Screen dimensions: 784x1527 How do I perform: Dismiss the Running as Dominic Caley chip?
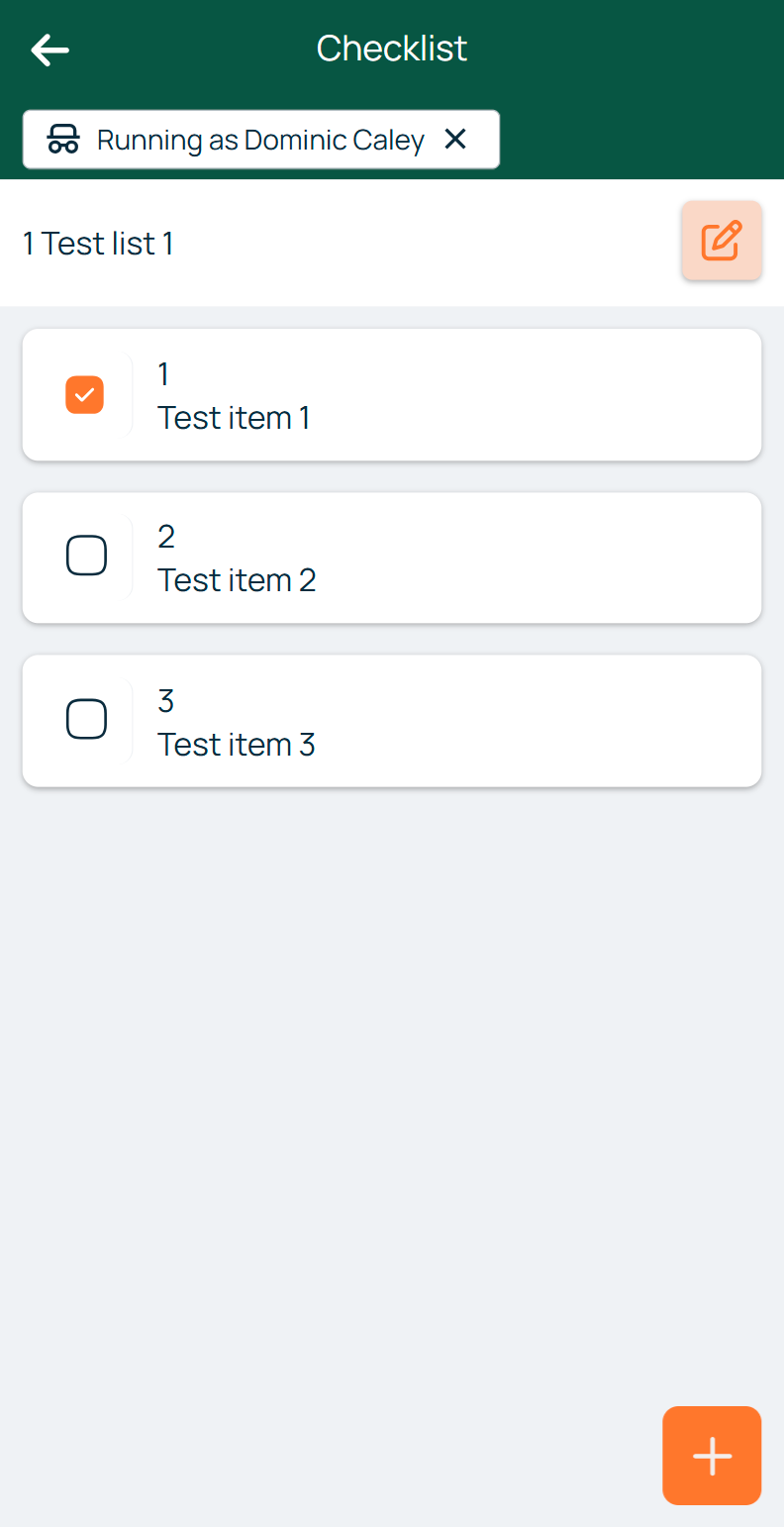coord(455,140)
